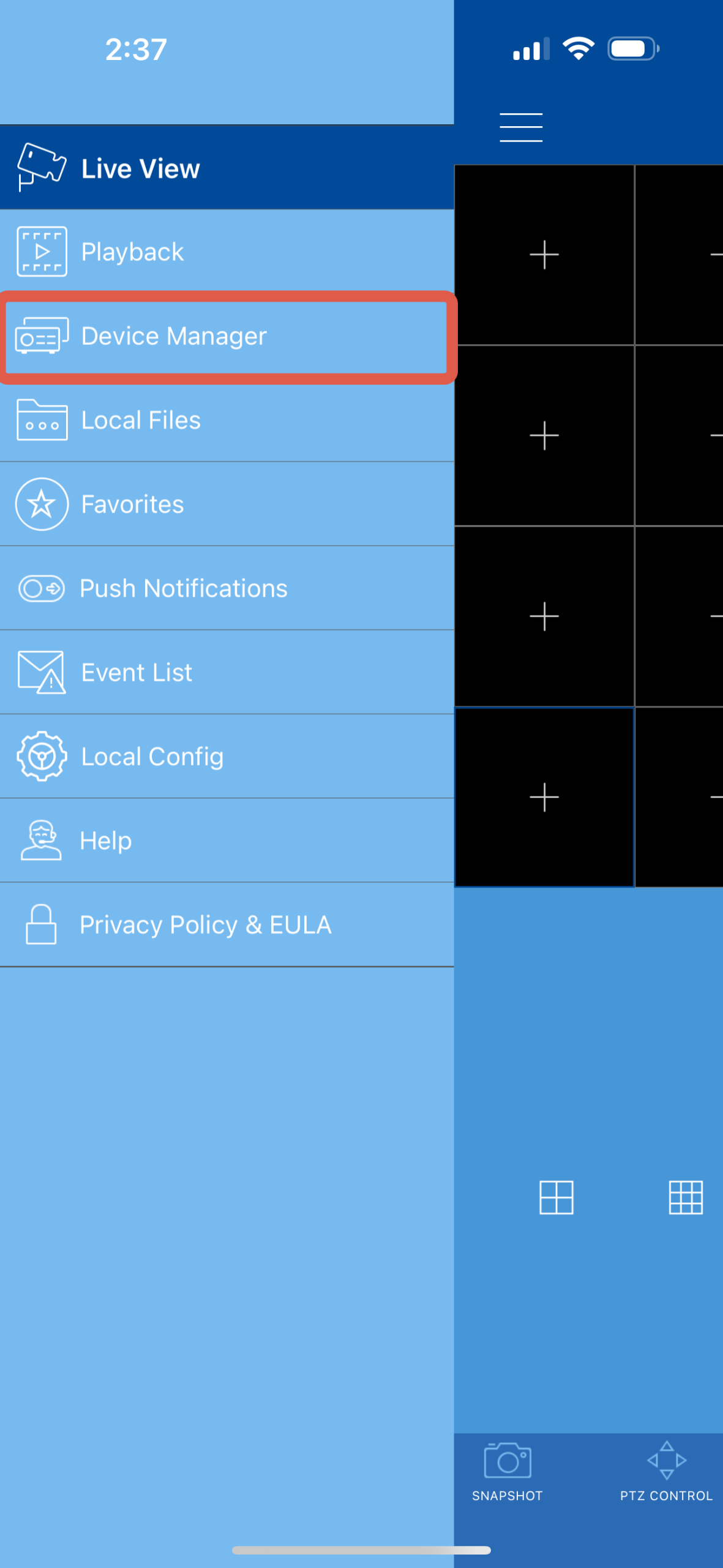Screen dimensions: 723x1568
Task: Open the highlighted Device Manager
Action: (x=173, y=335)
